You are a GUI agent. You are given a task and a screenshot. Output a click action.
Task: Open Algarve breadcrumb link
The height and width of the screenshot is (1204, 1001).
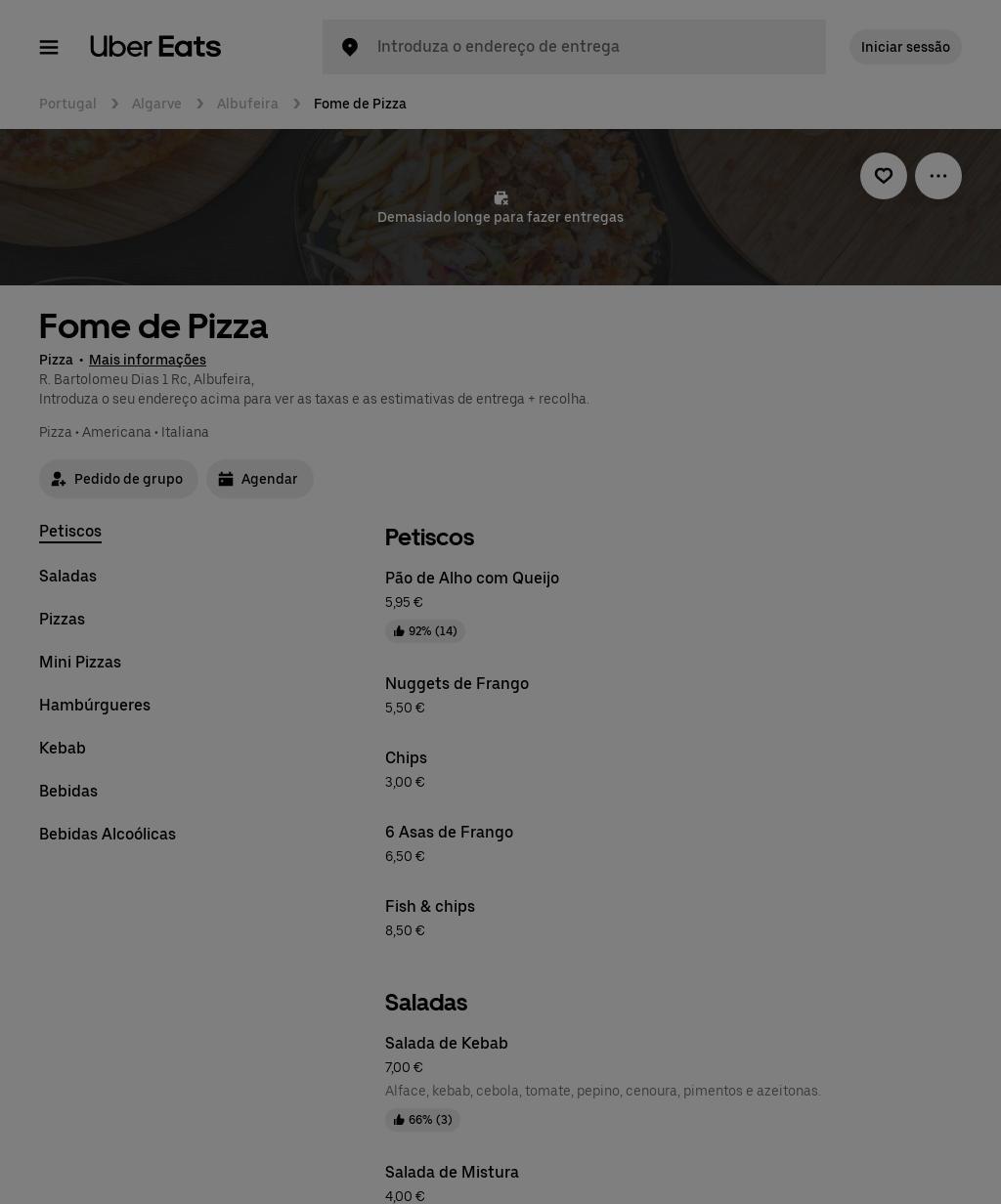pos(156,104)
